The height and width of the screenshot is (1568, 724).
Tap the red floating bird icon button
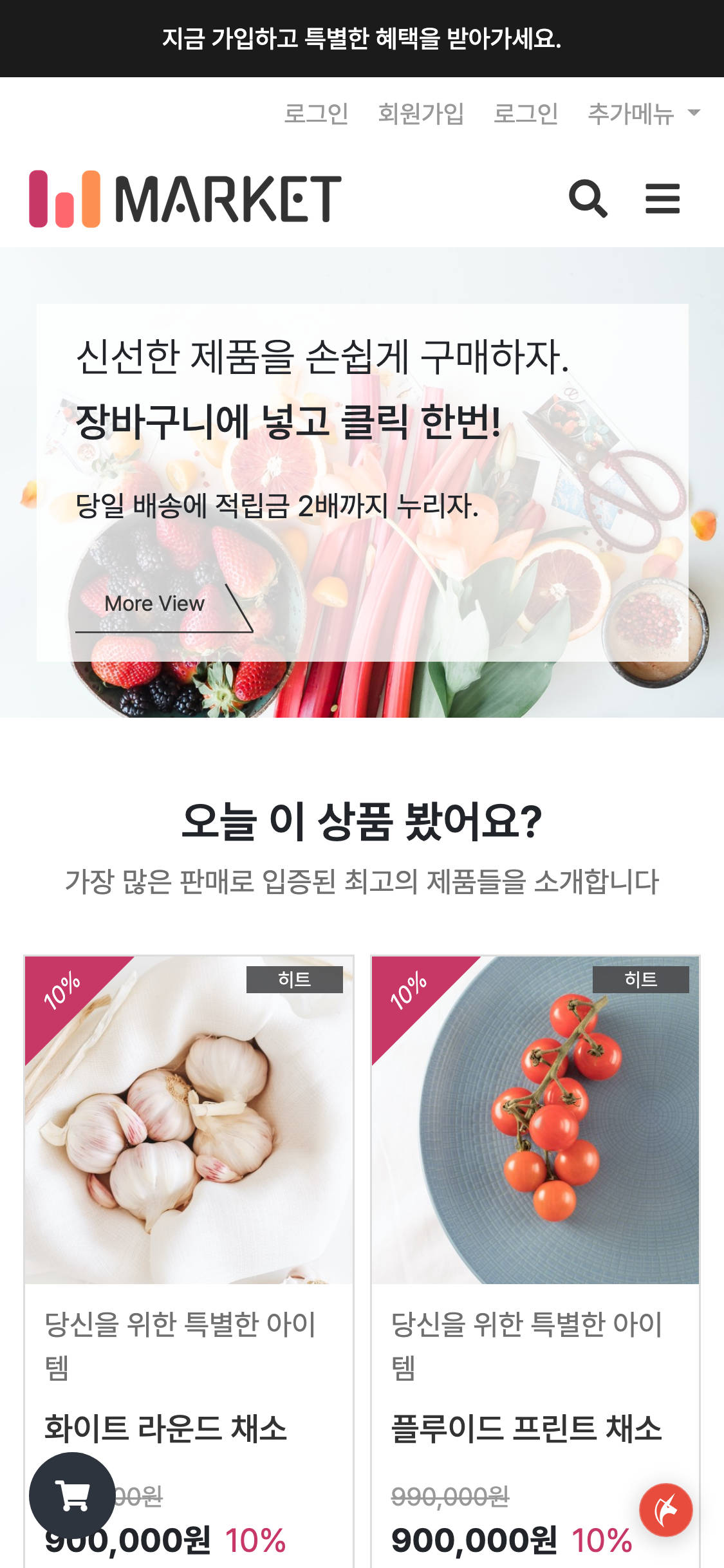pyautogui.click(x=665, y=1510)
